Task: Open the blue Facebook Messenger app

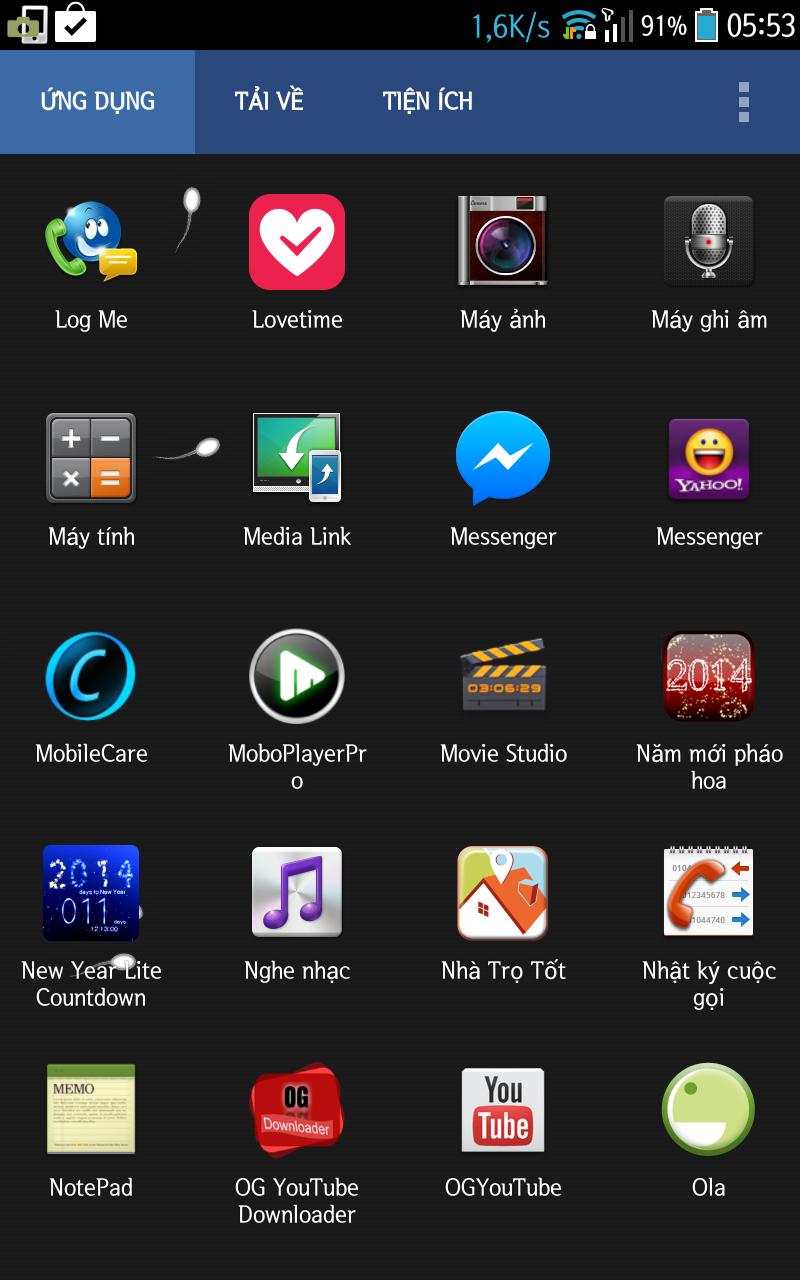Action: [503, 458]
